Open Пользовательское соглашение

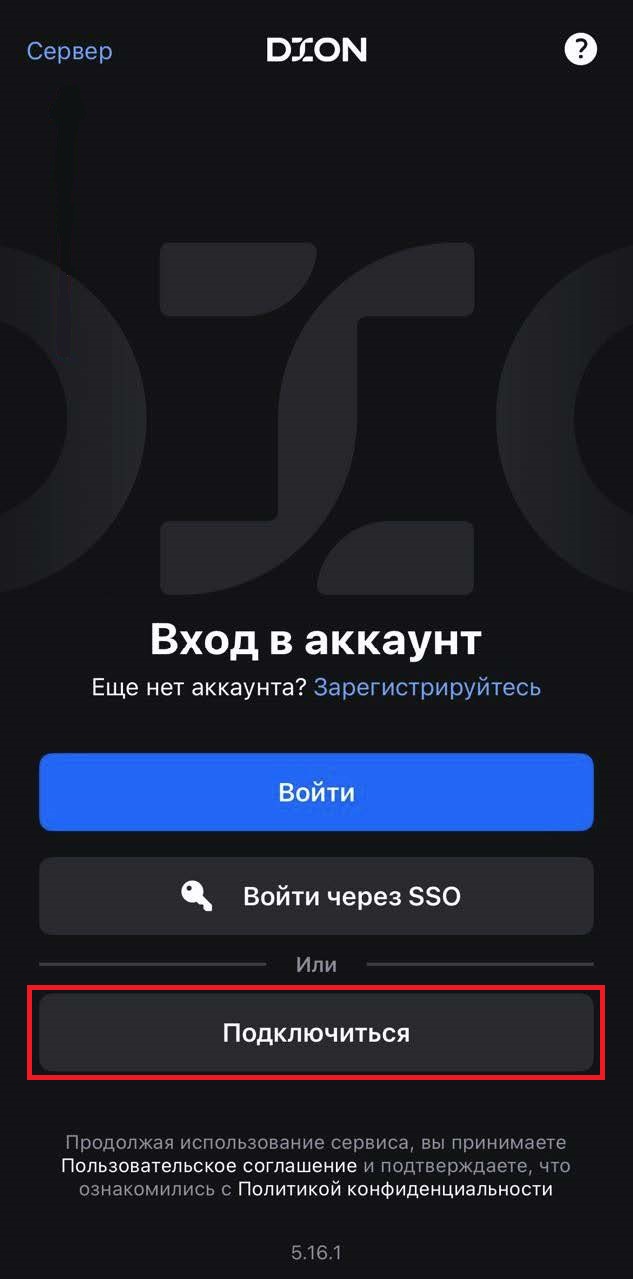pyautogui.click(x=209, y=1166)
